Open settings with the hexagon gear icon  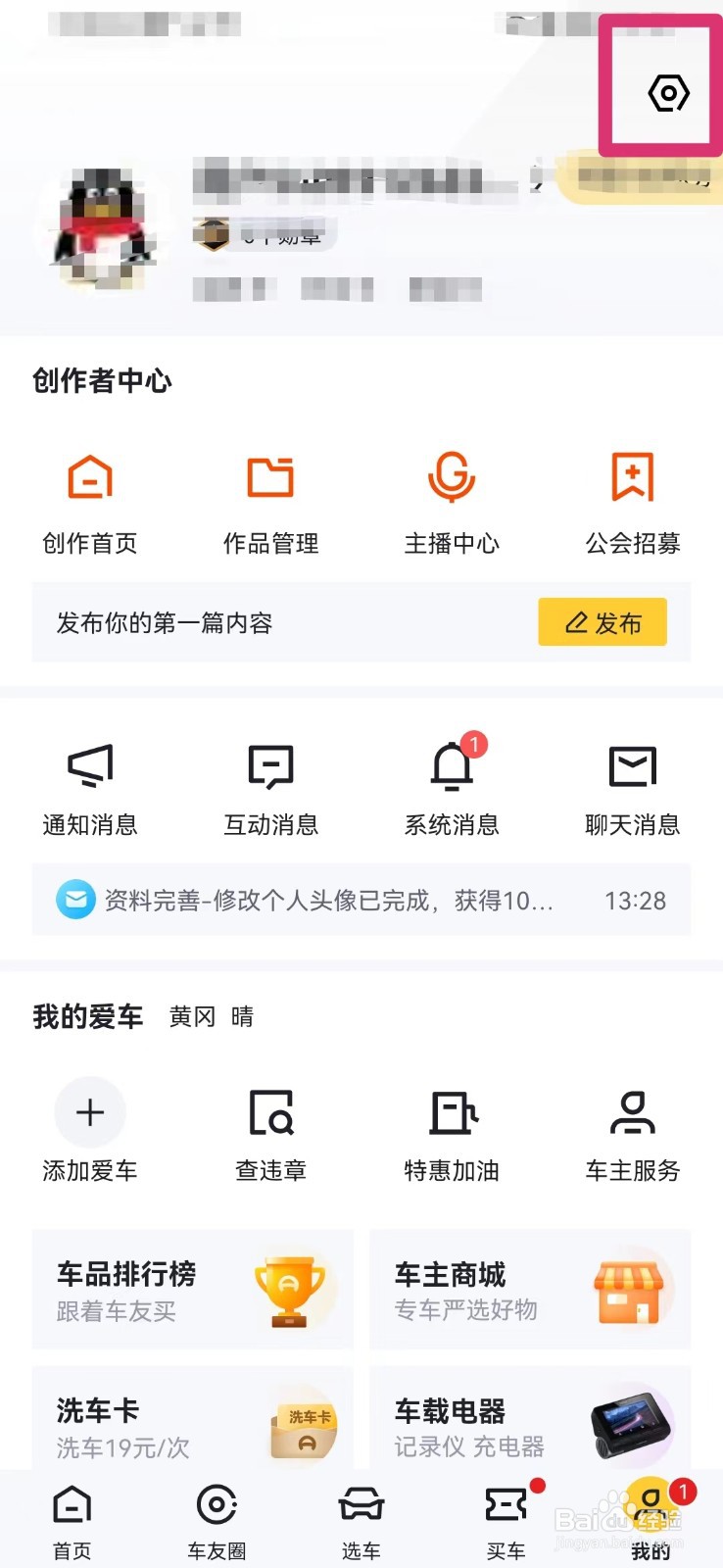tap(668, 94)
